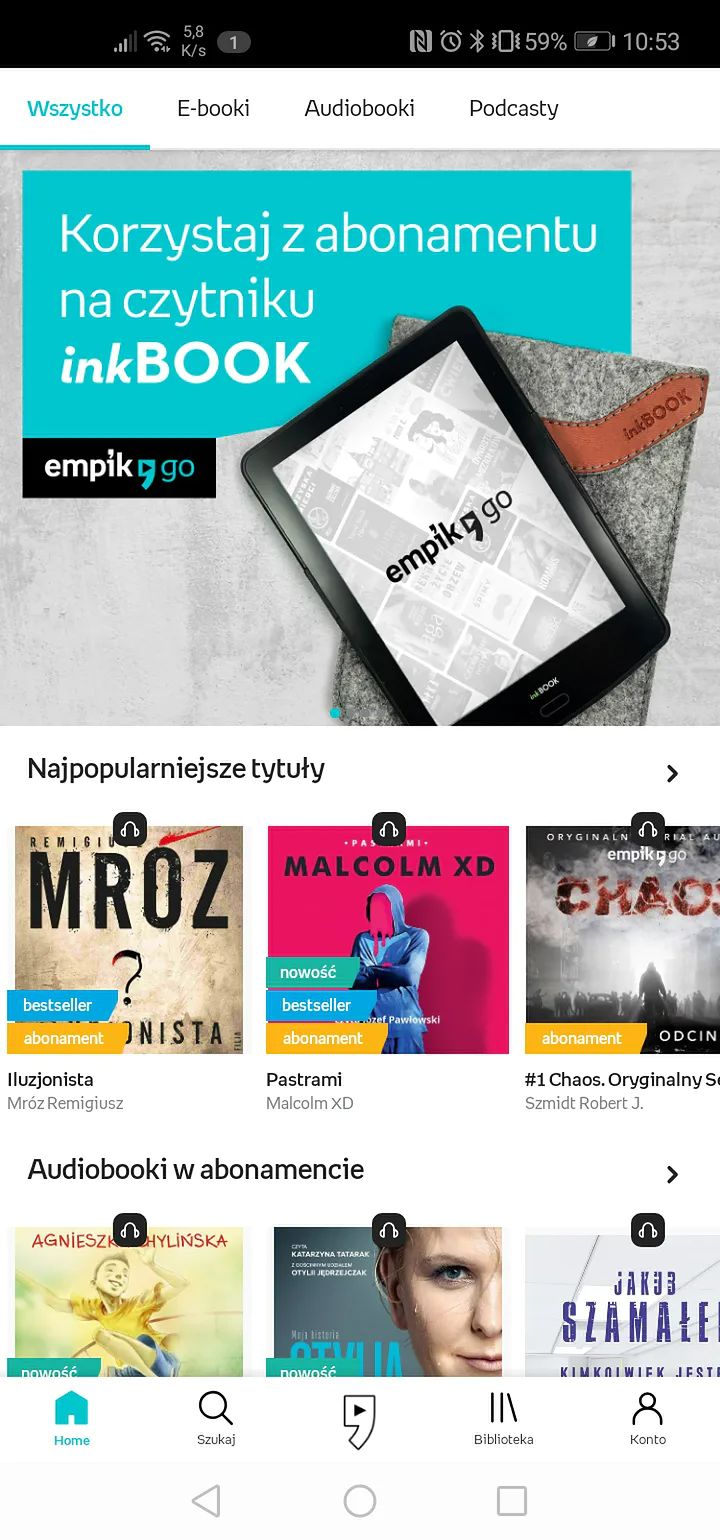720x1540 pixels.
Task: Open the Szukaj search tab
Action: (216, 1420)
